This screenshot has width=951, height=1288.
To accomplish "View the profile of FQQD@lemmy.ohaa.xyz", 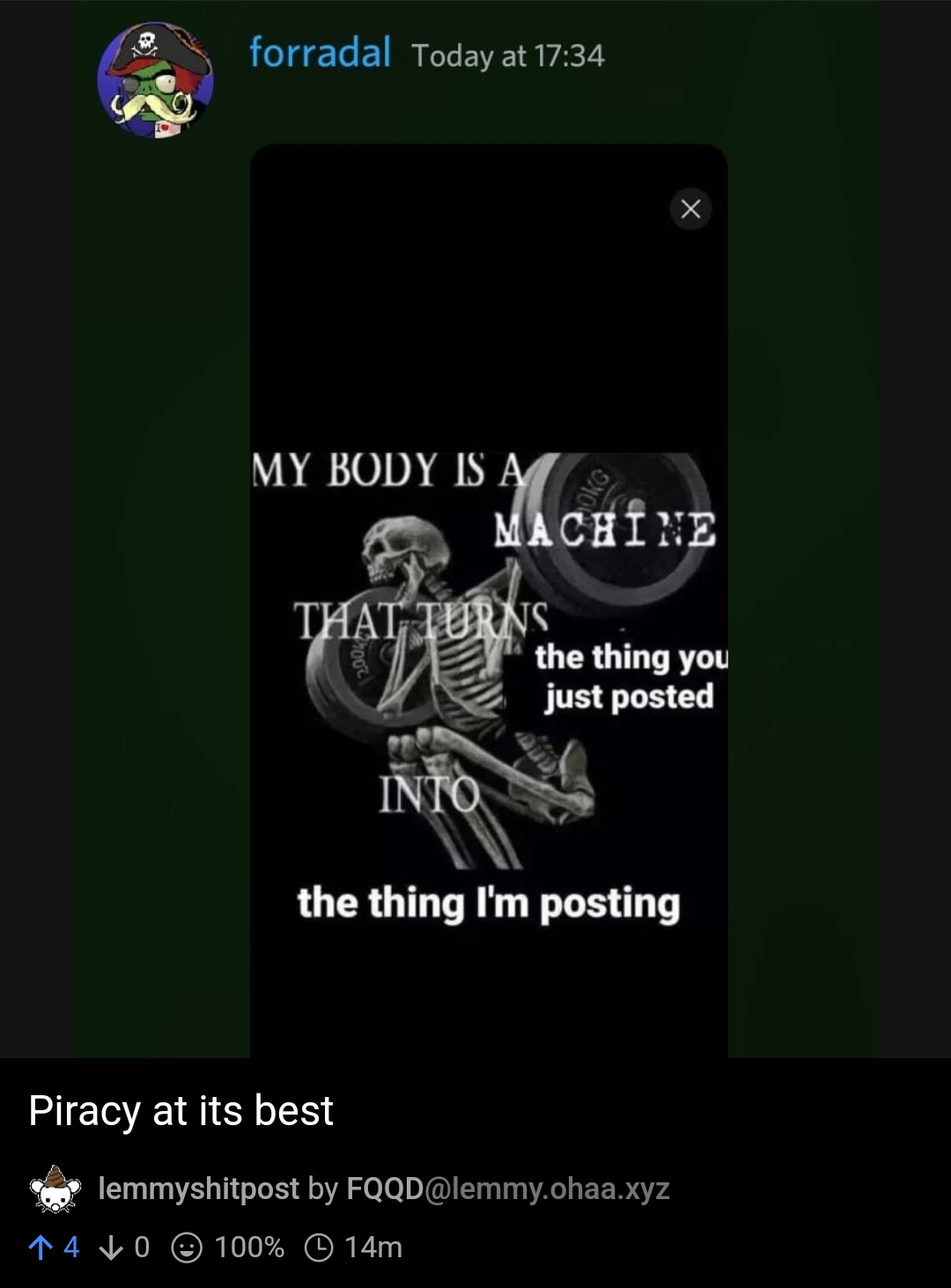I will coord(508,1189).
